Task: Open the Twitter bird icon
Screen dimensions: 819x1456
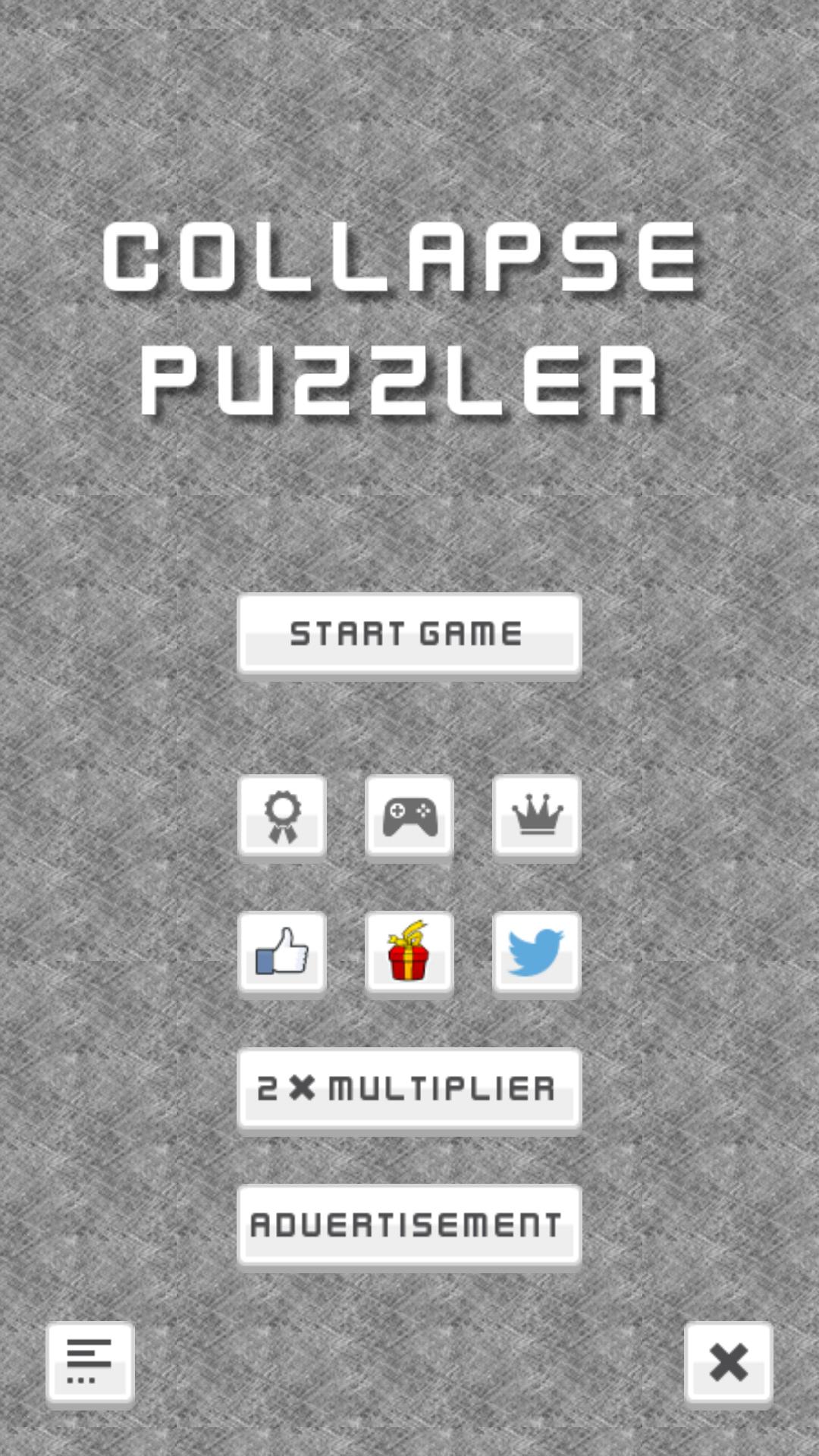Action: coord(537,953)
